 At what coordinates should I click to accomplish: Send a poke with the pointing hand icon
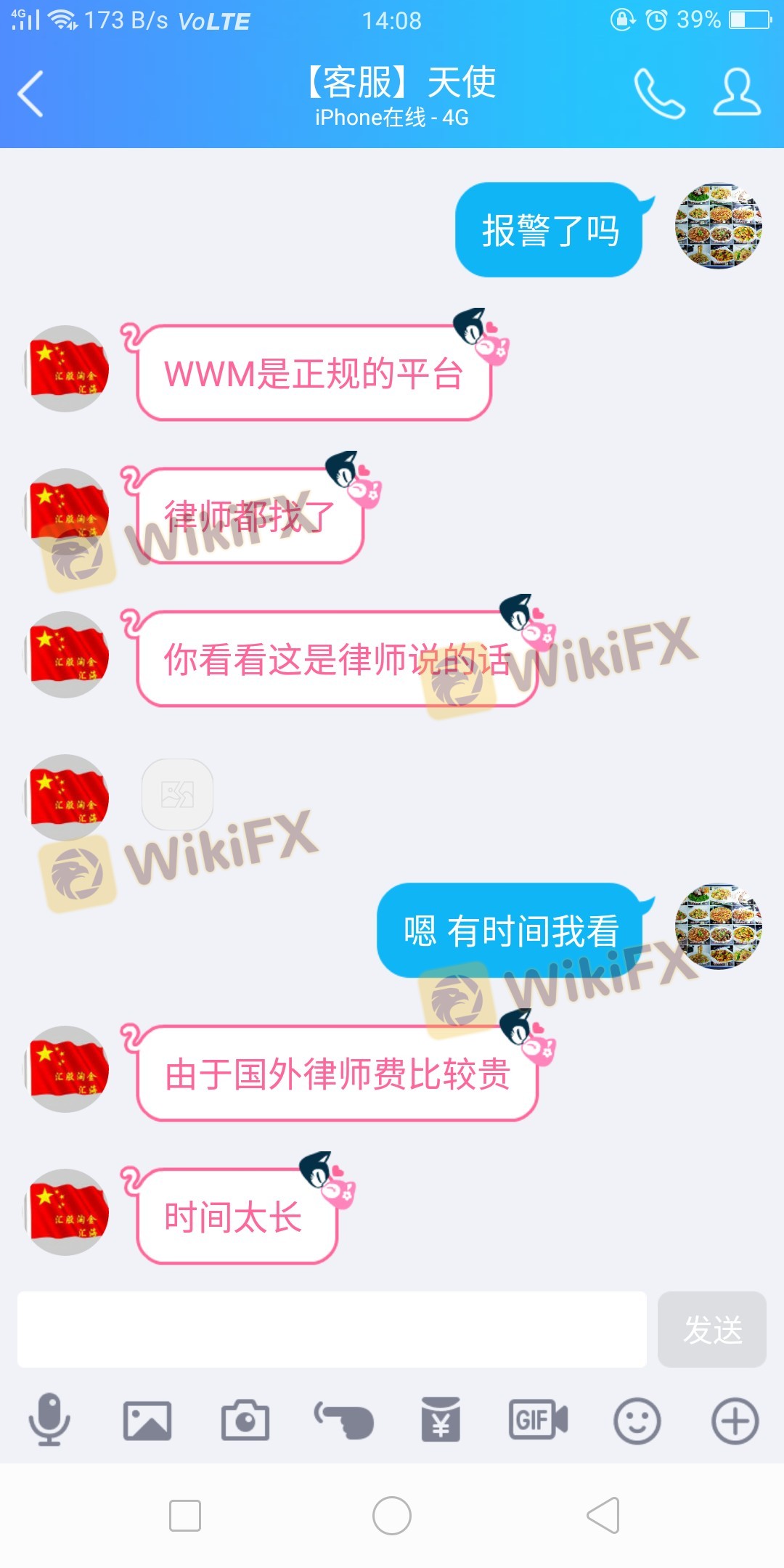[x=343, y=1421]
